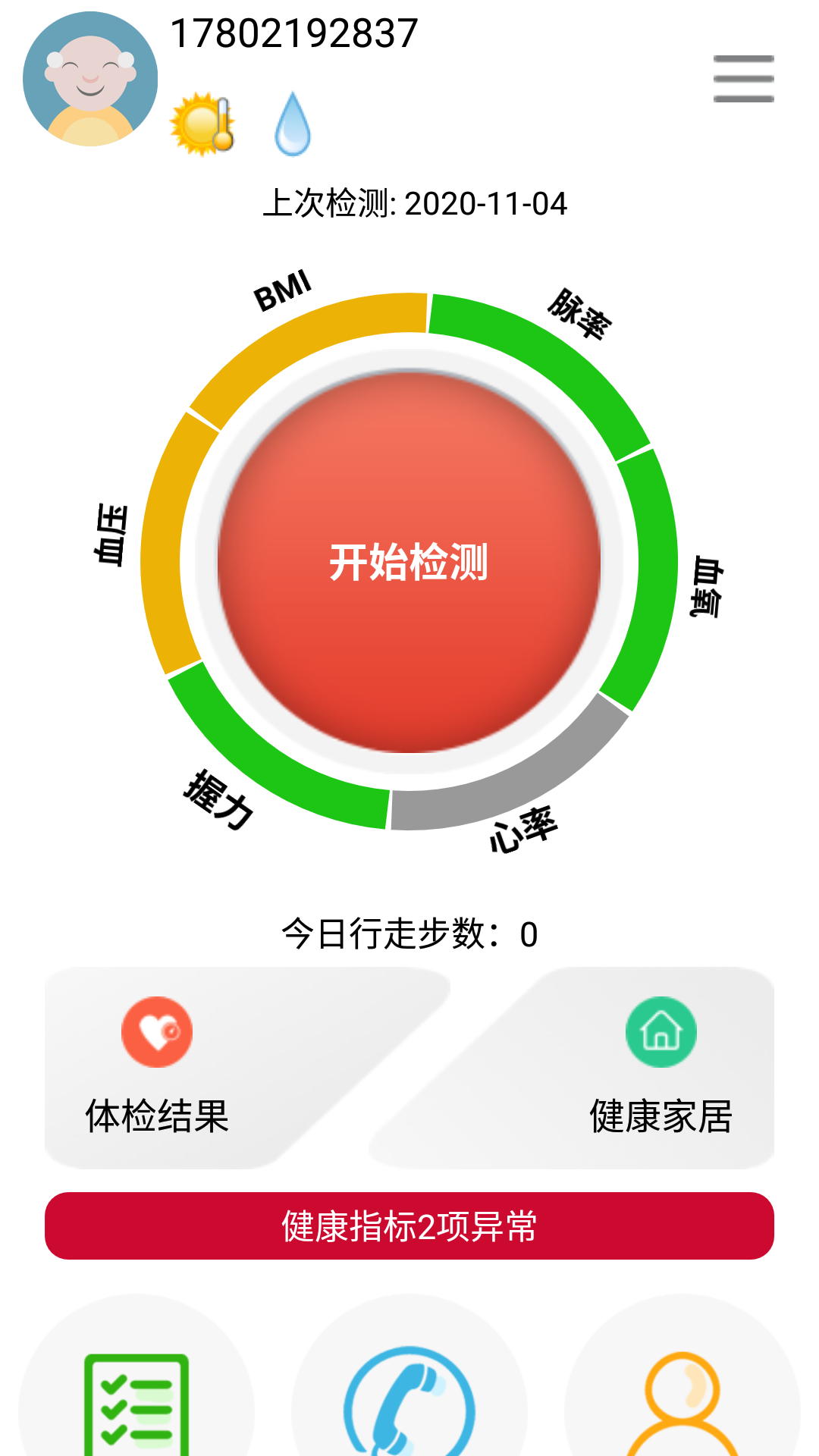Tap the blue phone call icon
The height and width of the screenshot is (1456, 819).
coord(409,1404)
